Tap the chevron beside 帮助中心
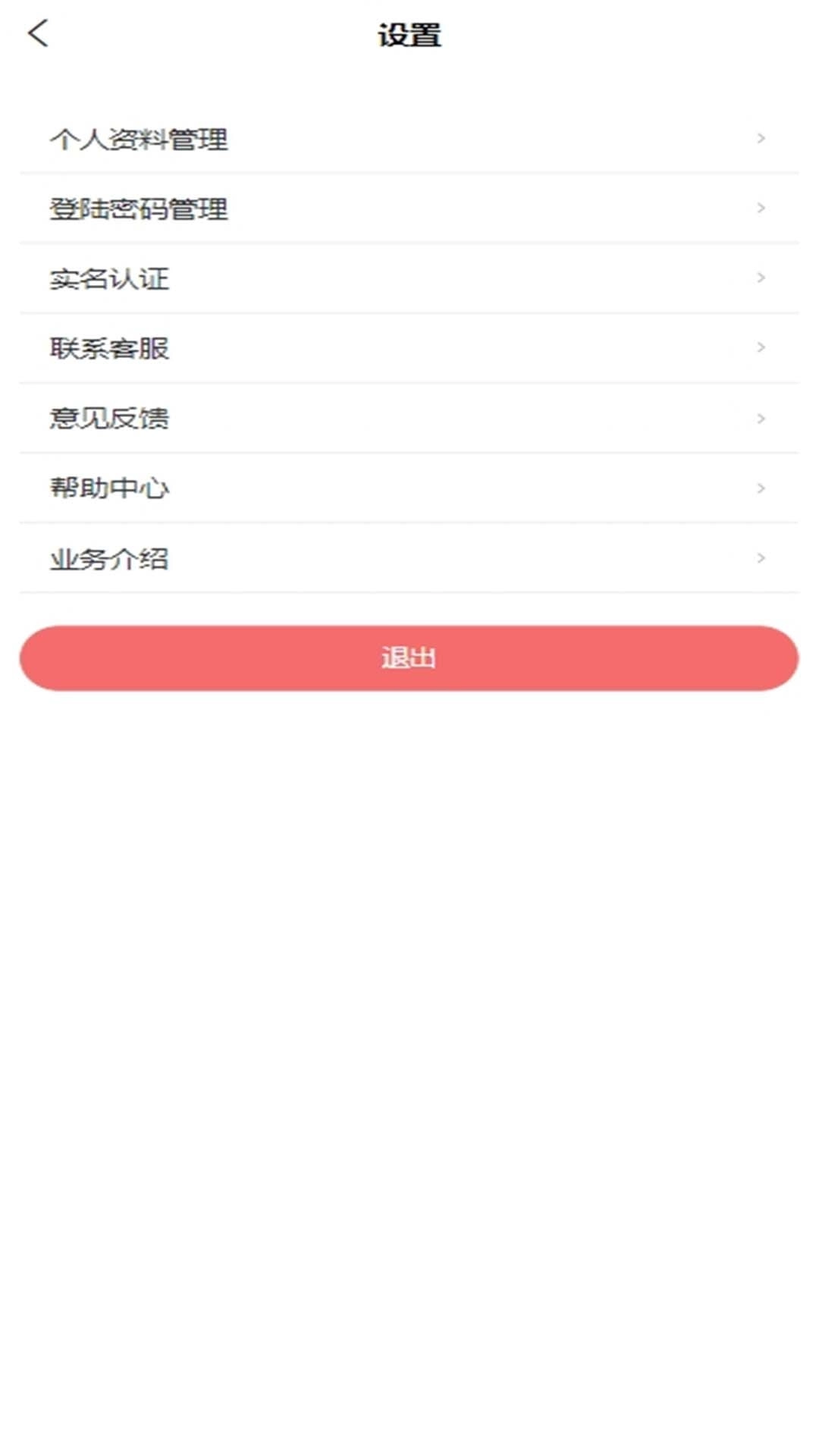Image resolution: width=819 pixels, height=1456 pixels. [761, 488]
